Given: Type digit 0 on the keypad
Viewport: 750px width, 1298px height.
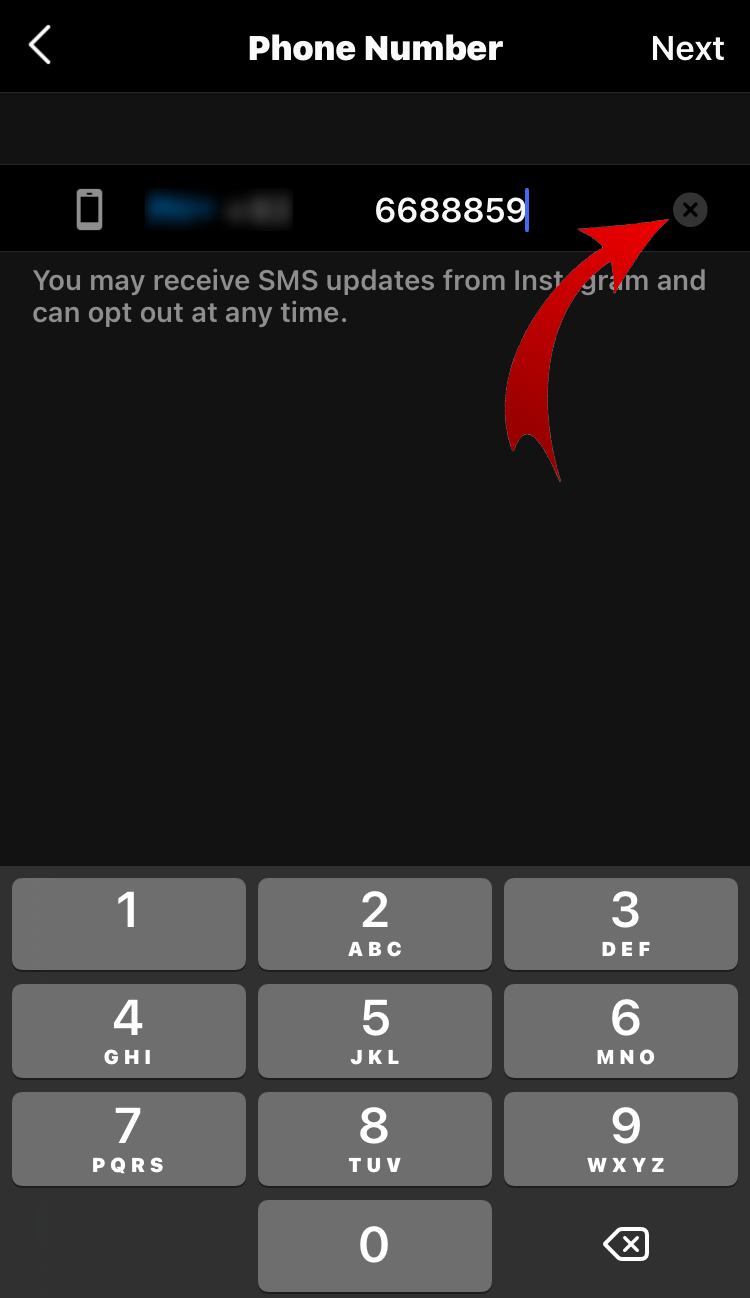Looking at the screenshot, I should [x=375, y=1246].
